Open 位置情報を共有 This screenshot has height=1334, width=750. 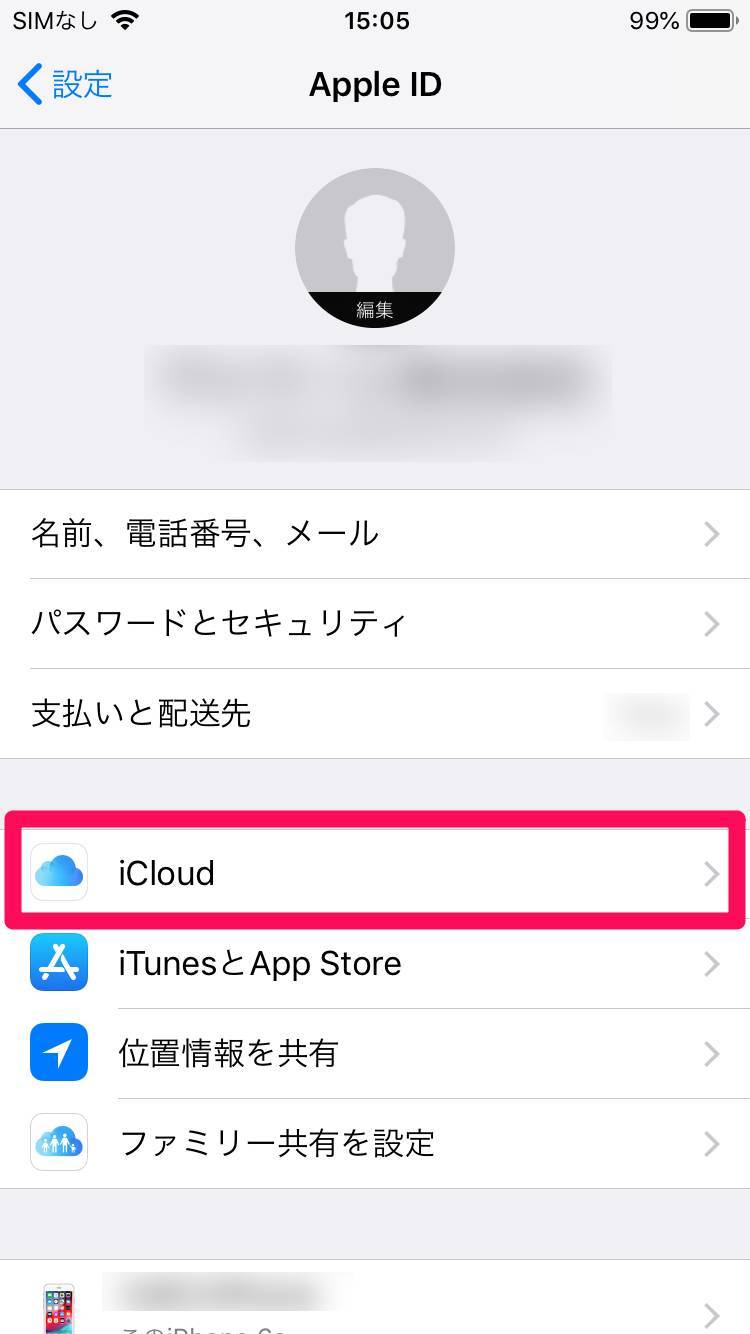pos(375,1053)
